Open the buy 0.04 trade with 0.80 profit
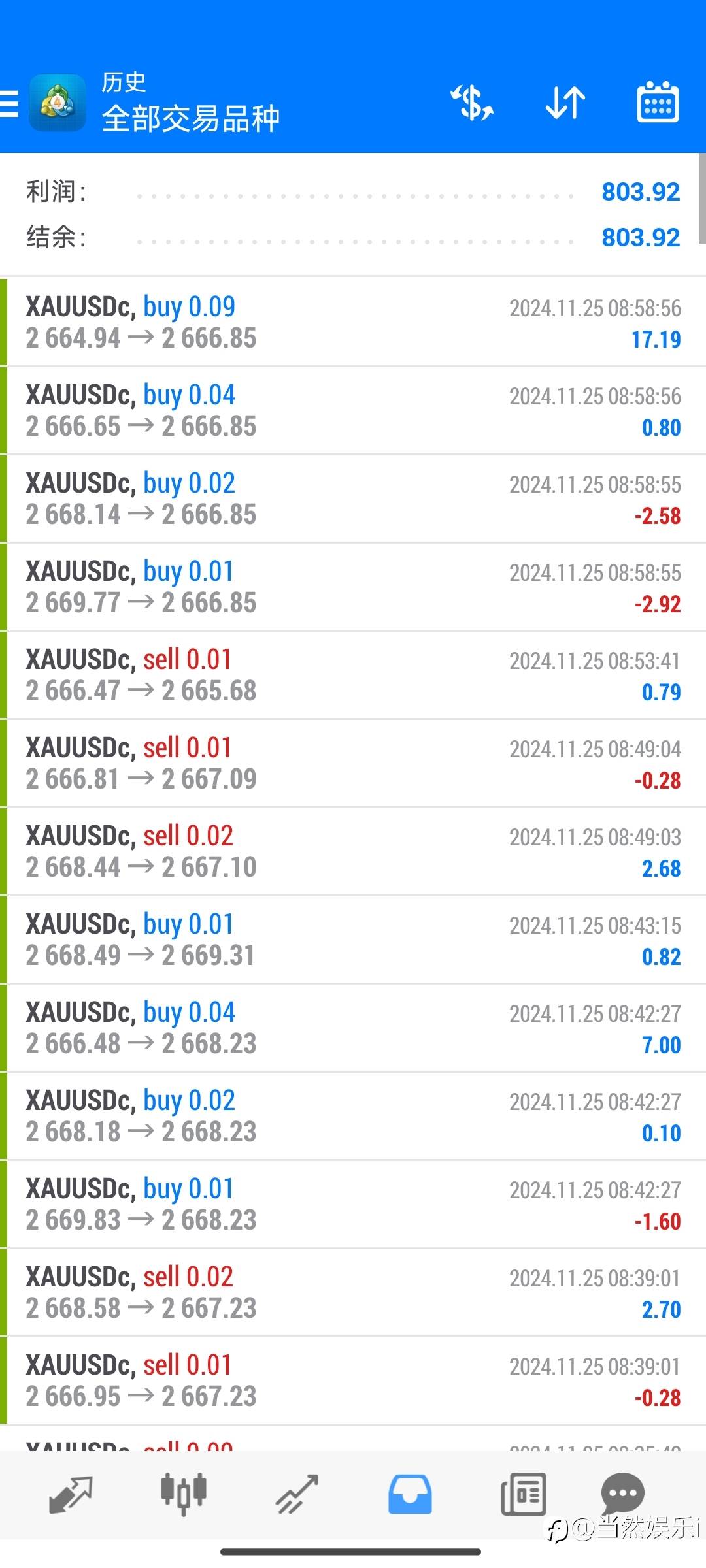This screenshot has width=706, height=1568. point(353,410)
